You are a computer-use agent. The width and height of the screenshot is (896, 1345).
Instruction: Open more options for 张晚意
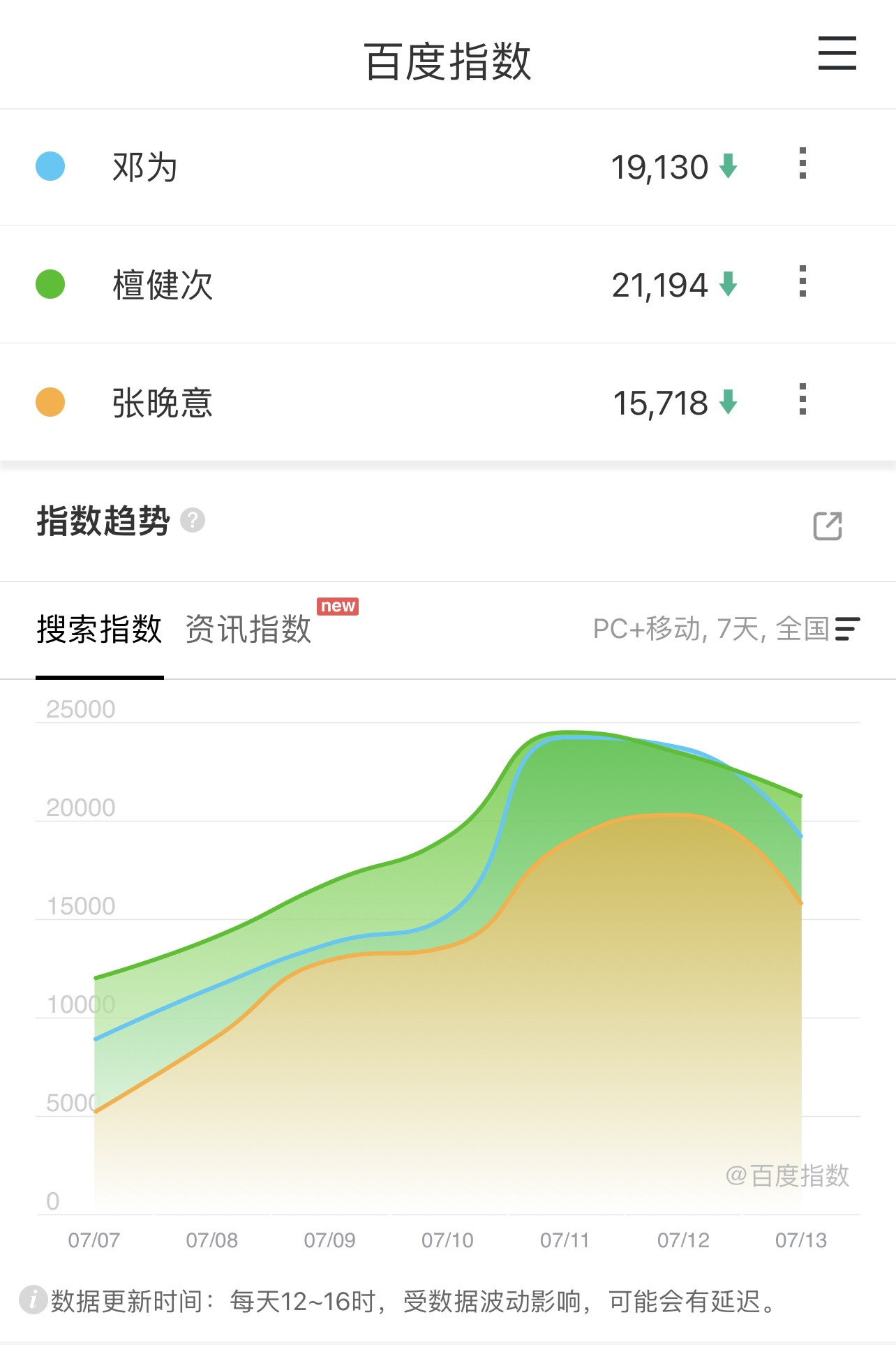point(802,399)
